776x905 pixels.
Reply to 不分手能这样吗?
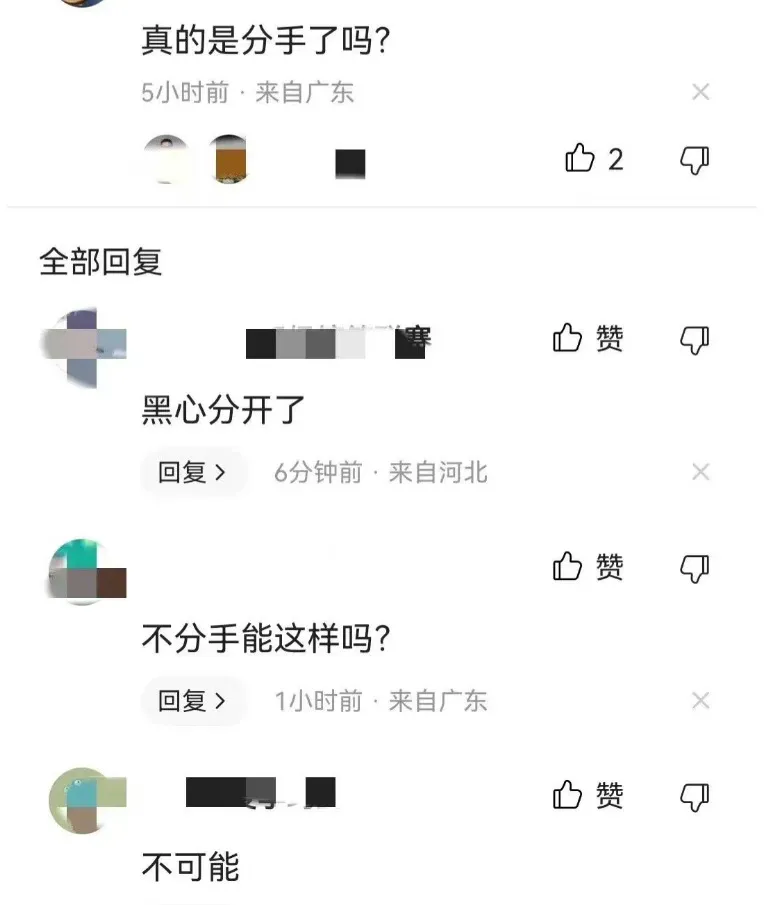tap(192, 701)
